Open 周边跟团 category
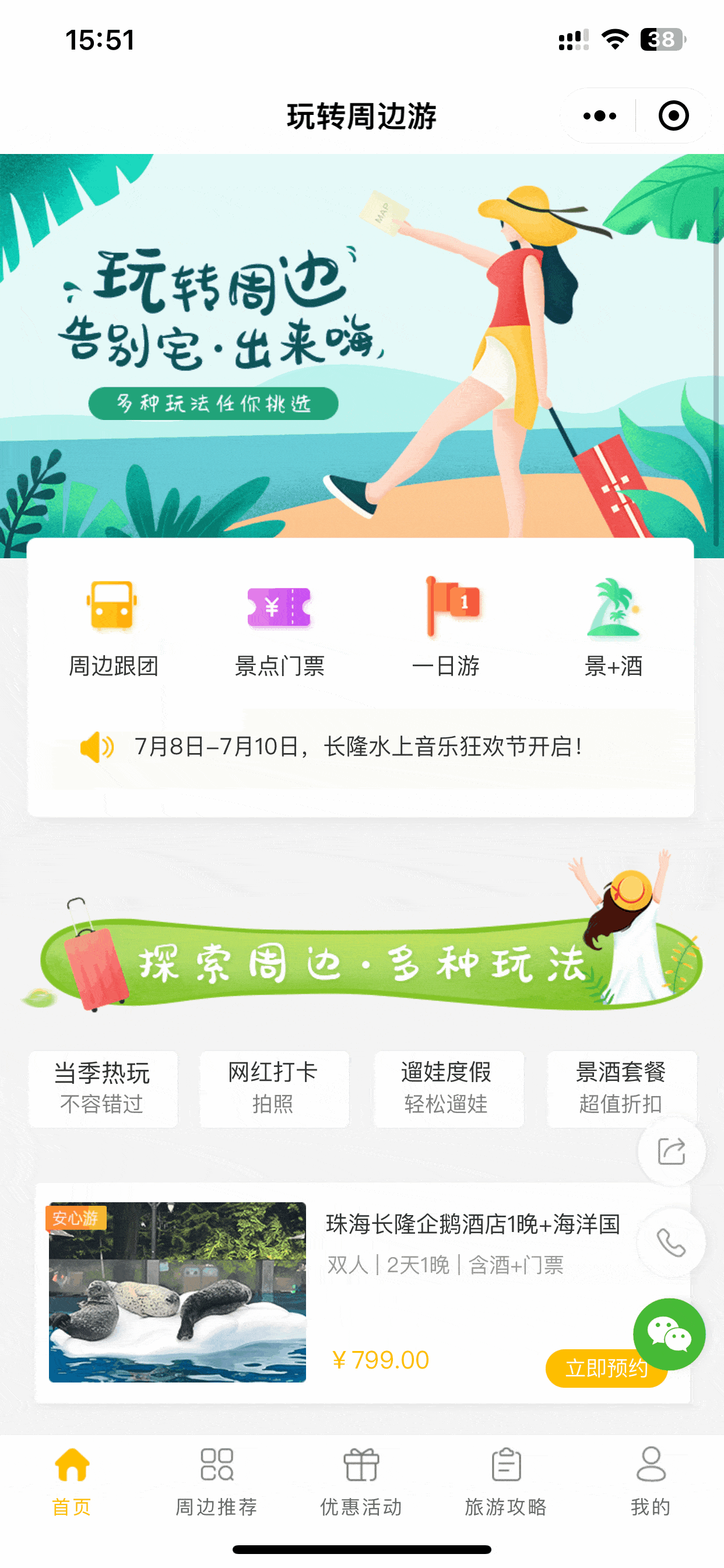The height and width of the screenshot is (1568, 724). [x=113, y=627]
